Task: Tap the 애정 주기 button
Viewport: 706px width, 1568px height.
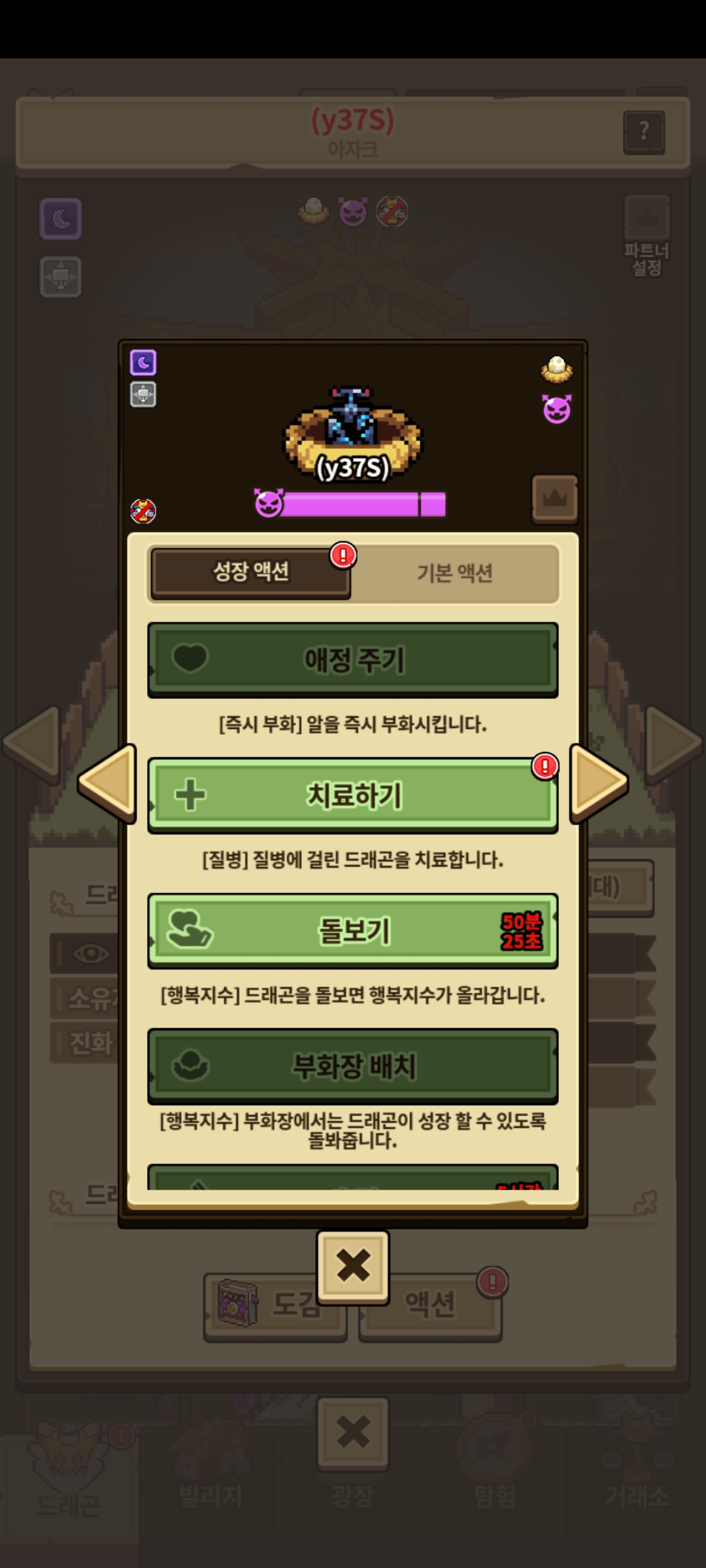Action: click(353, 660)
